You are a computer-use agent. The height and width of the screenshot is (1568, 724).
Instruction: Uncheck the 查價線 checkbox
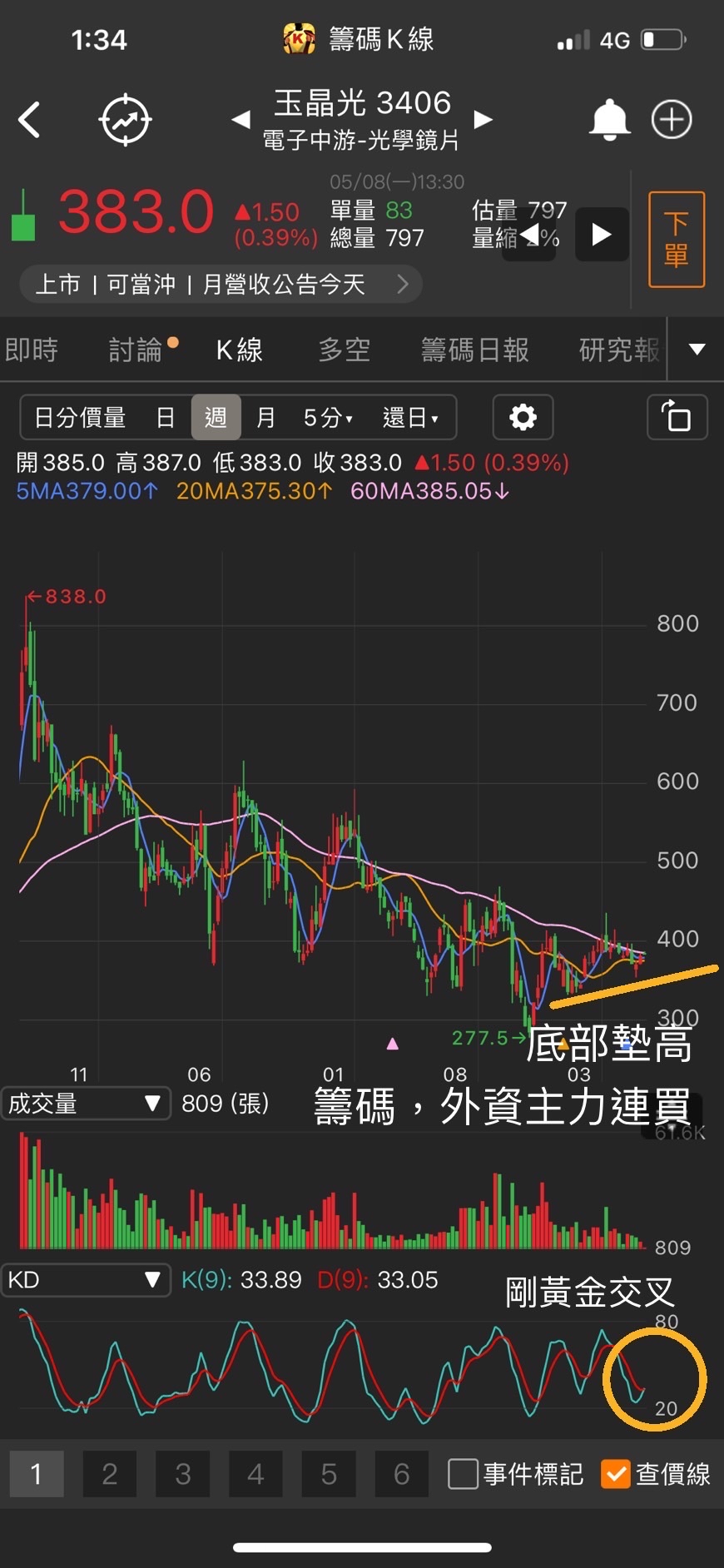tap(616, 1474)
